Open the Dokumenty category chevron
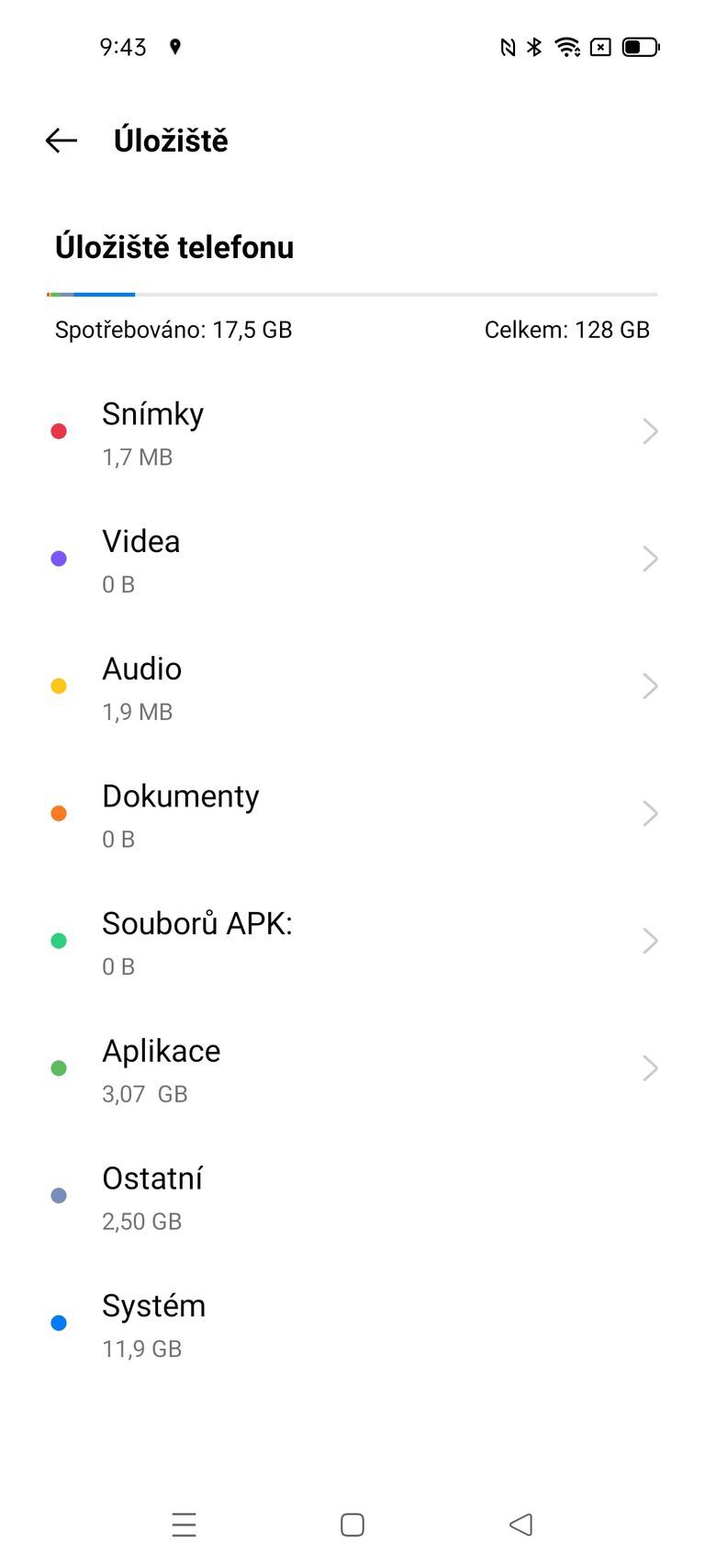705x1568 pixels. [651, 813]
